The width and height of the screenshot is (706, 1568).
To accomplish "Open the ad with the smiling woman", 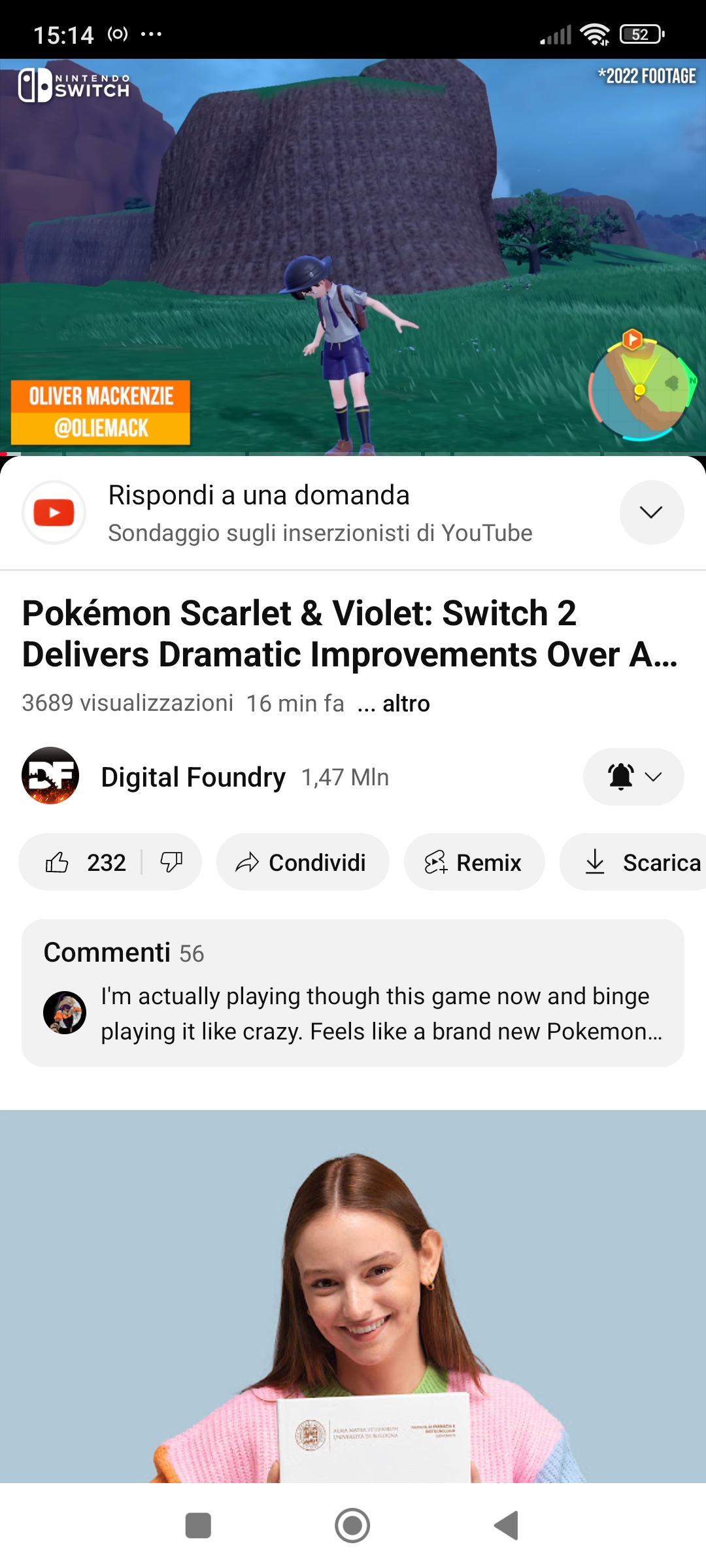I will (353, 1296).
